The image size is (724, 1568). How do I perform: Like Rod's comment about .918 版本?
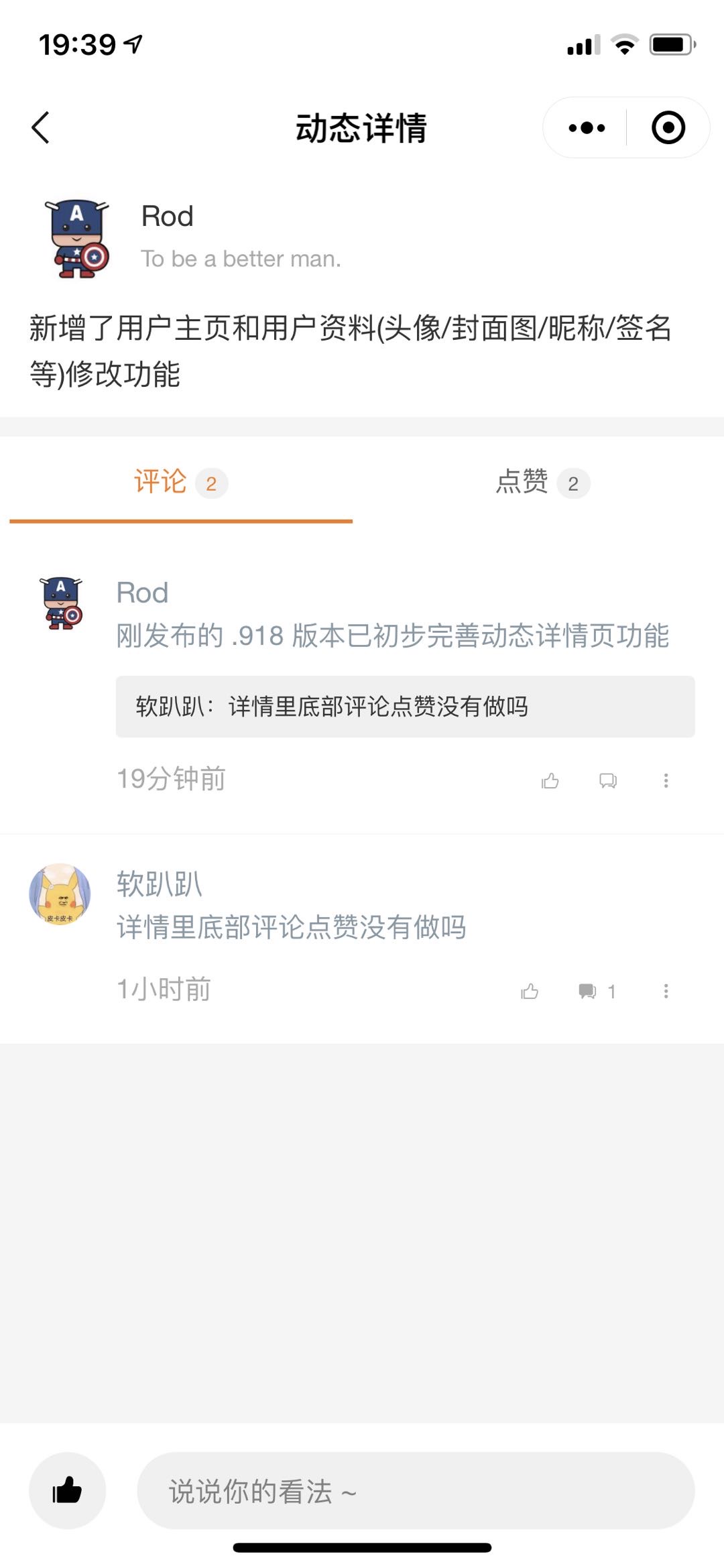pyautogui.click(x=550, y=780)
